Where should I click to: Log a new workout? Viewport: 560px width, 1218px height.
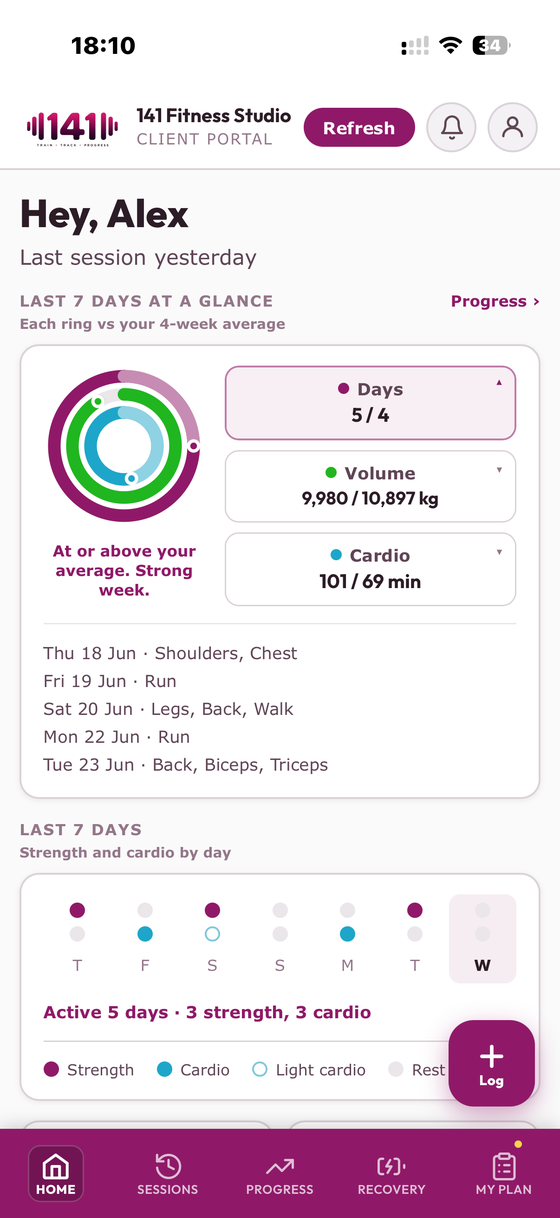(491, 1063)
